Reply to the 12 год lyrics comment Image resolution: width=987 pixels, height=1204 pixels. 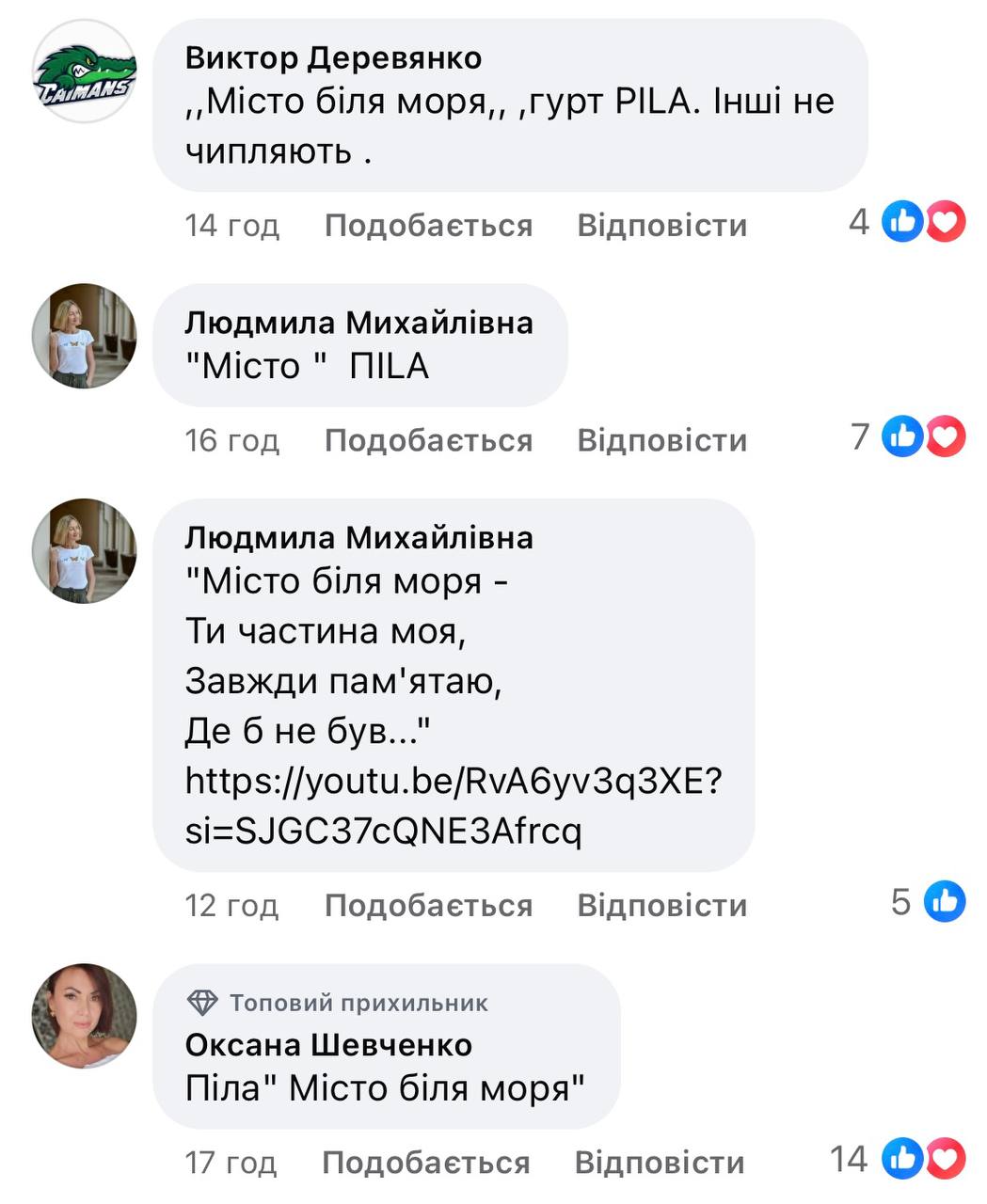pyautogui.click(x=661, y=905)
